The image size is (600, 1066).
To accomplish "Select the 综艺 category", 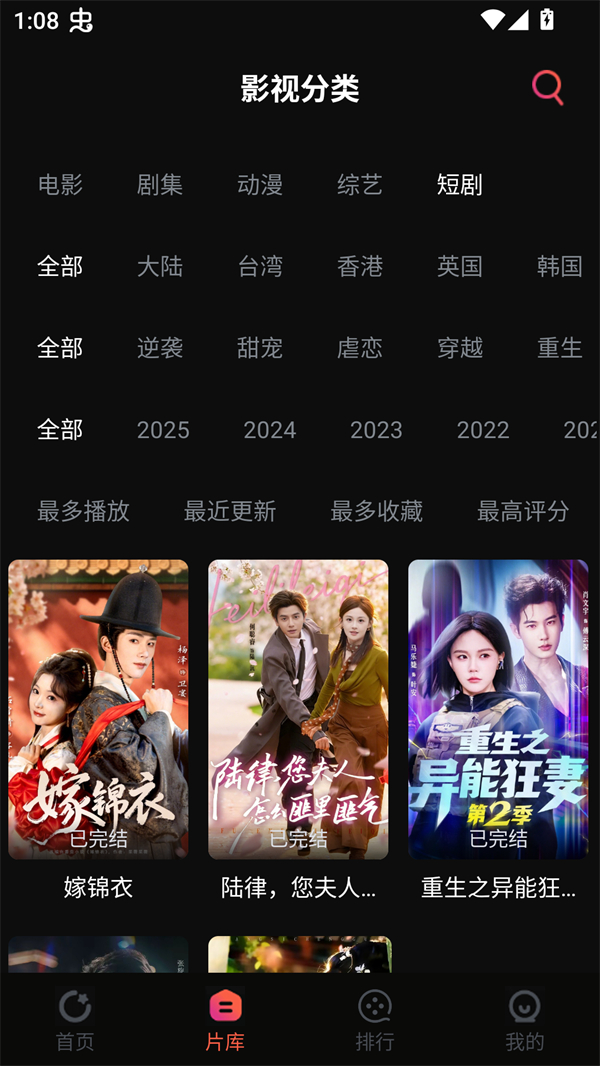I will click(360, 185).
